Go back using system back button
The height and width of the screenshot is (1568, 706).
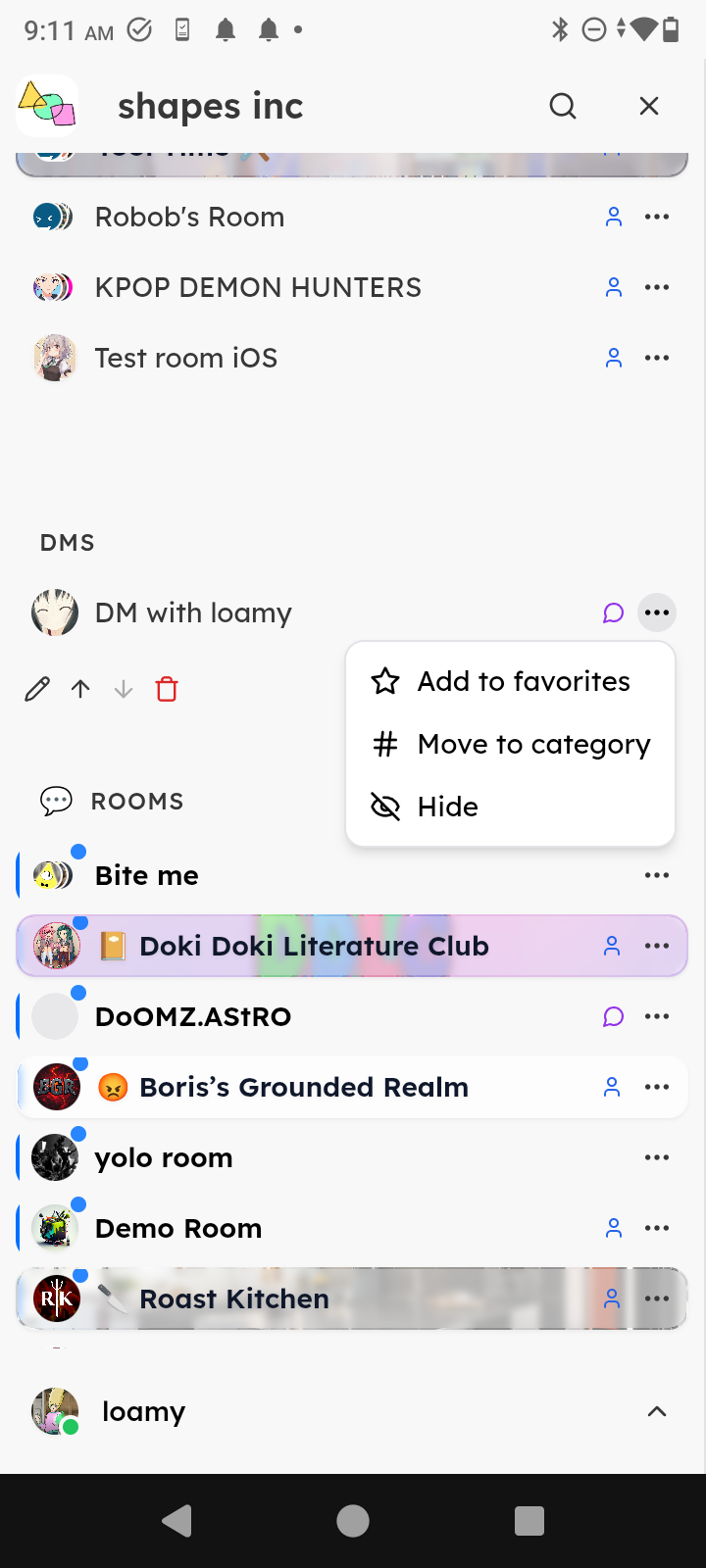[176, 1521]
